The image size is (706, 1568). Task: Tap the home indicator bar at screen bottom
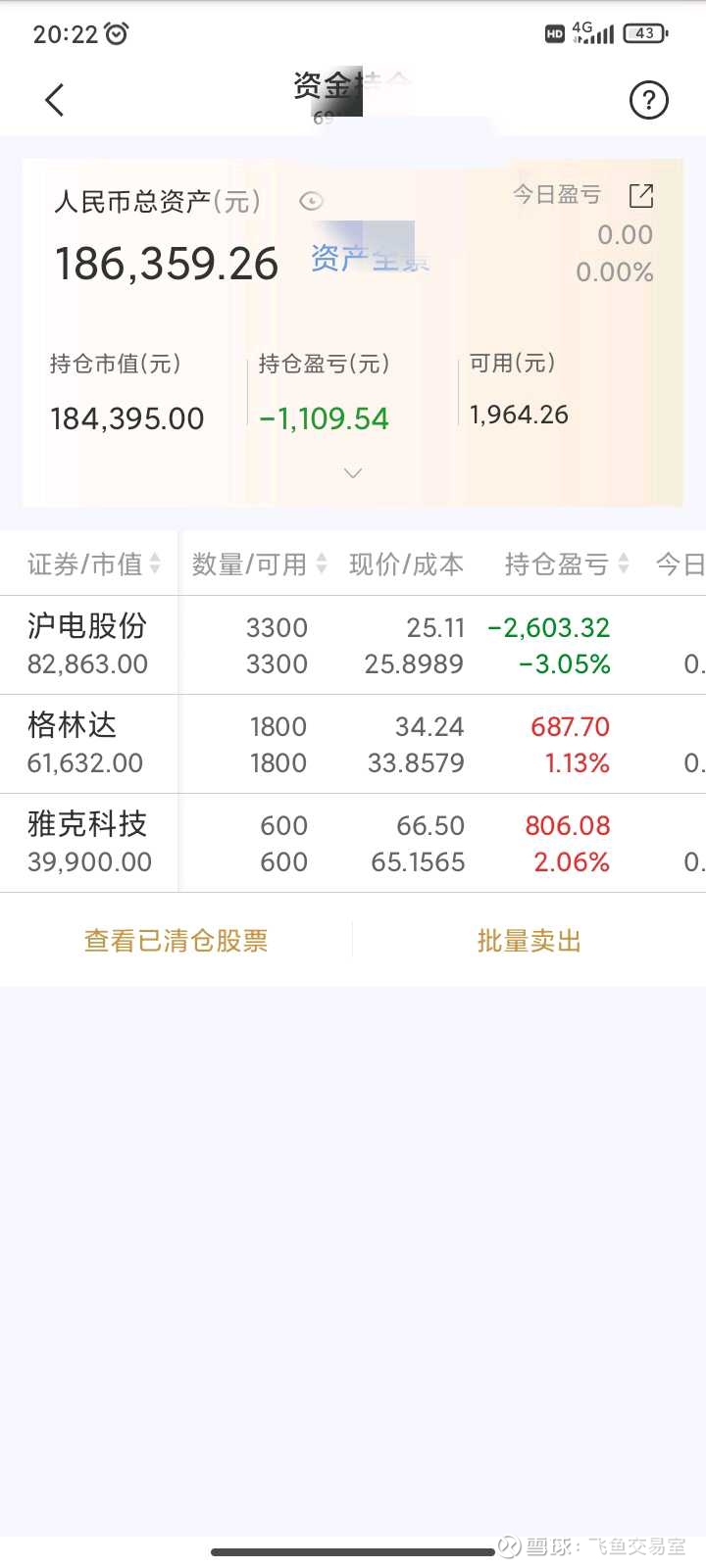coord(353,1551)
